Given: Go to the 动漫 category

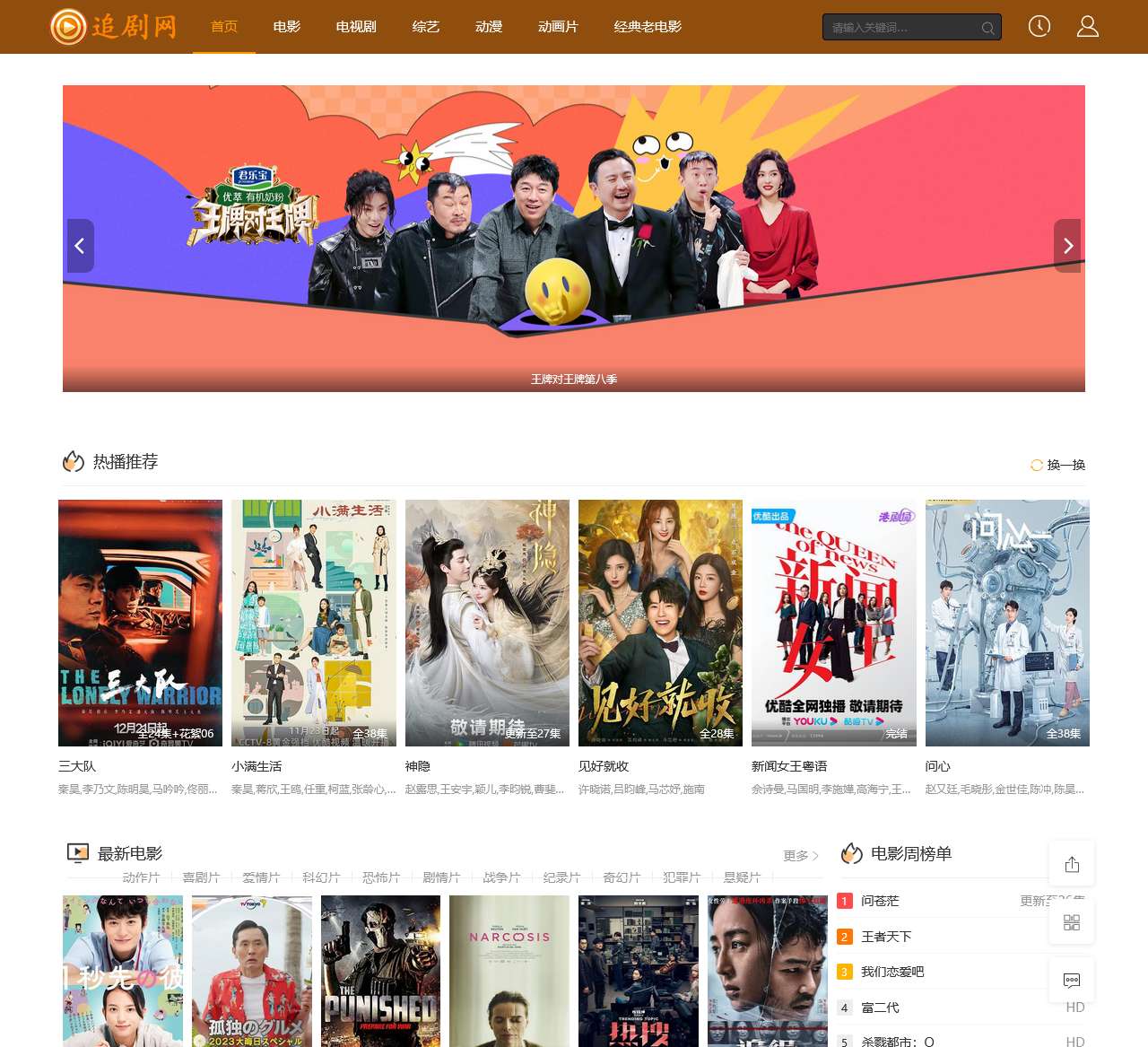Looking at the screenshot, I should 489,27.
